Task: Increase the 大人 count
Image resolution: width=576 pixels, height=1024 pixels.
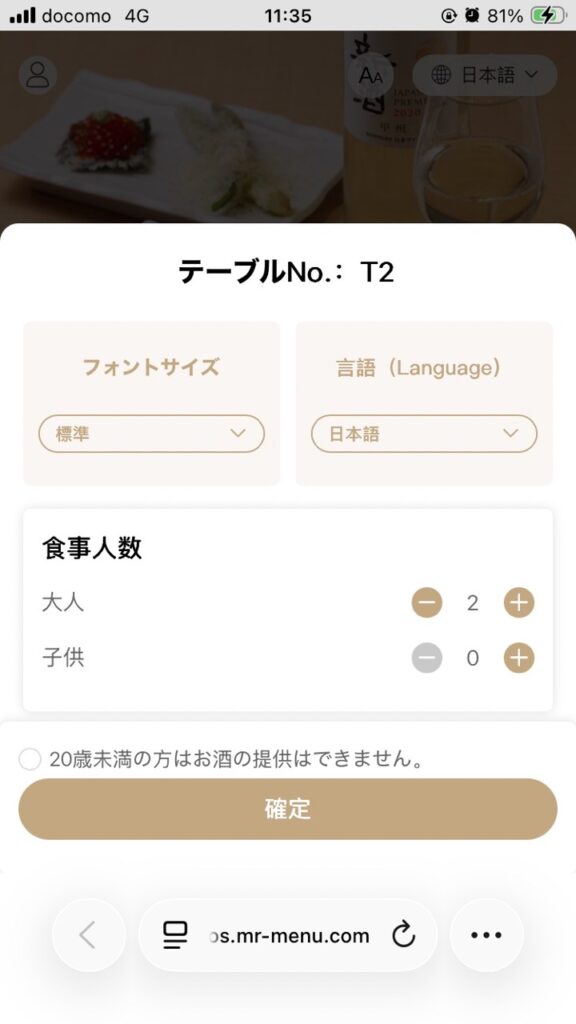Action: (519, 603)
